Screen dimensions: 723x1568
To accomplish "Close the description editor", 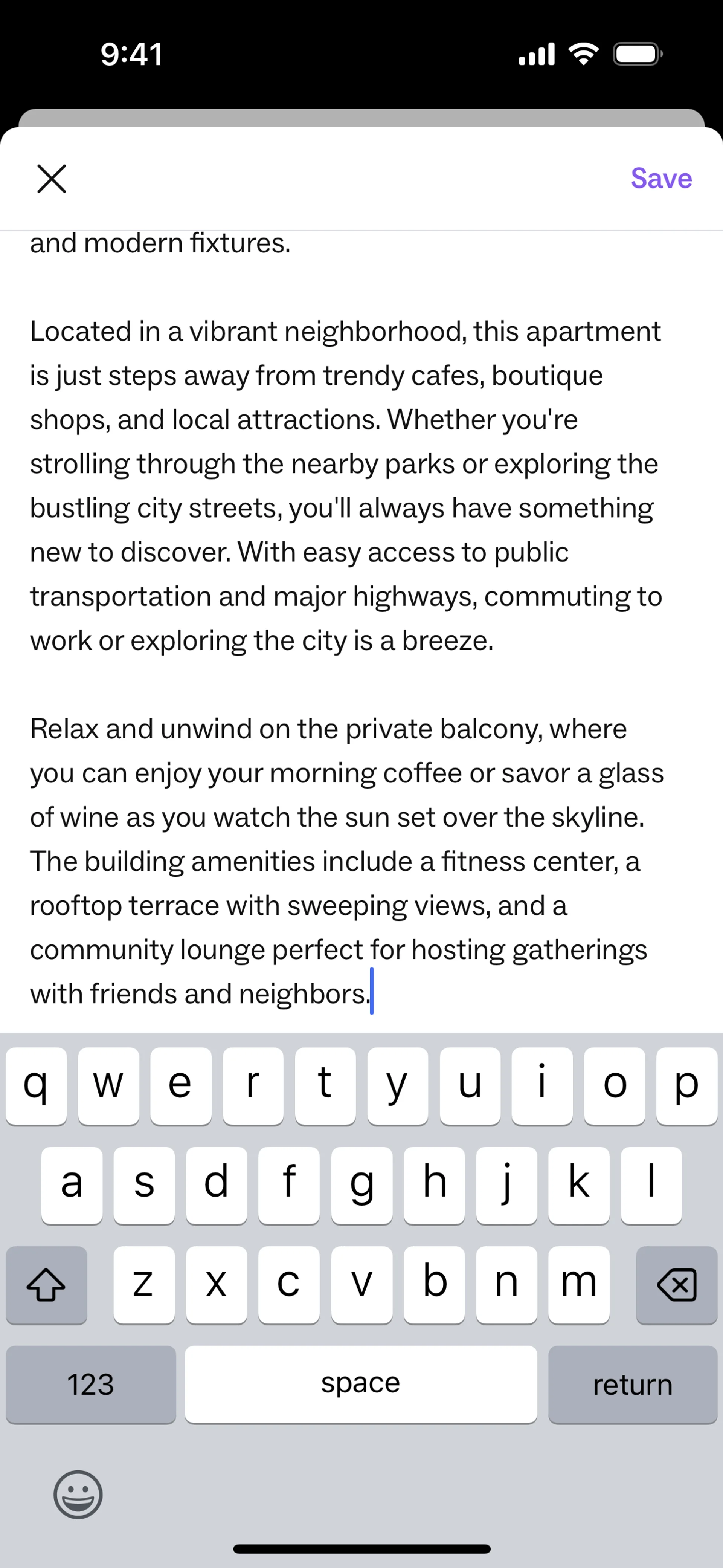I will click(x=52, y=179).
